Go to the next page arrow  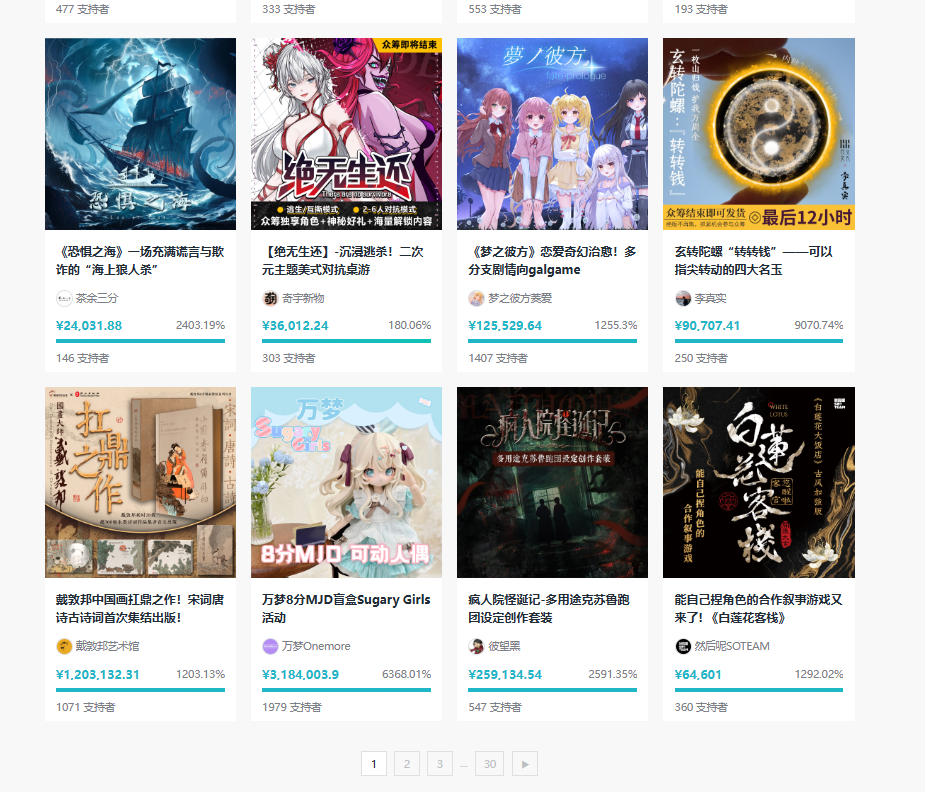point(525,764)
